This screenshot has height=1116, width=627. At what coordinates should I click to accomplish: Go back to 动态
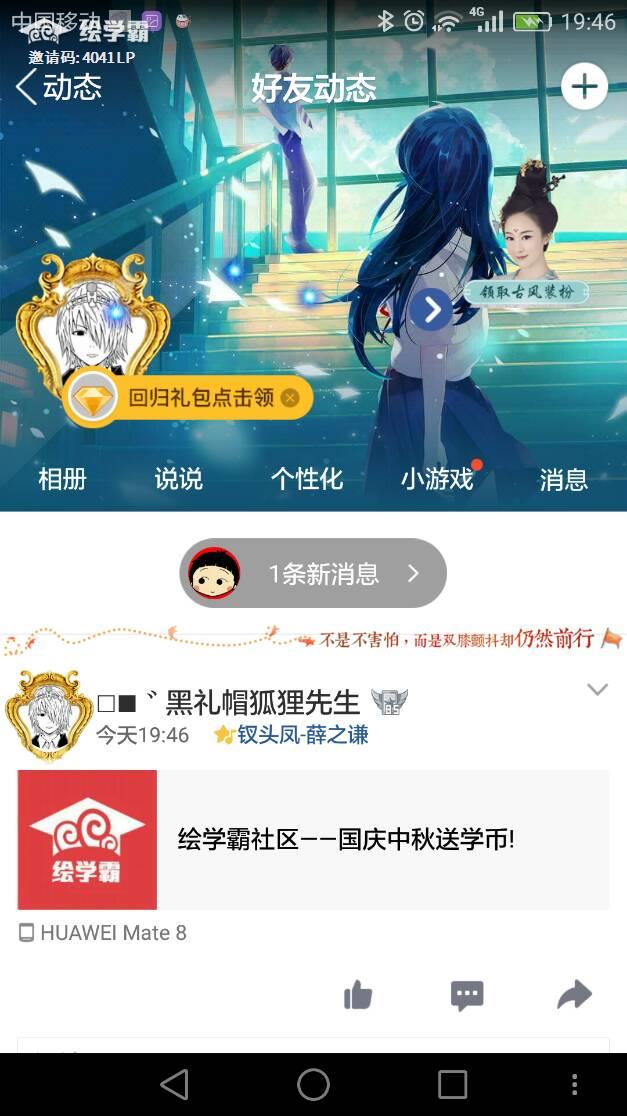pyautogui.click(x=58, y=87)
